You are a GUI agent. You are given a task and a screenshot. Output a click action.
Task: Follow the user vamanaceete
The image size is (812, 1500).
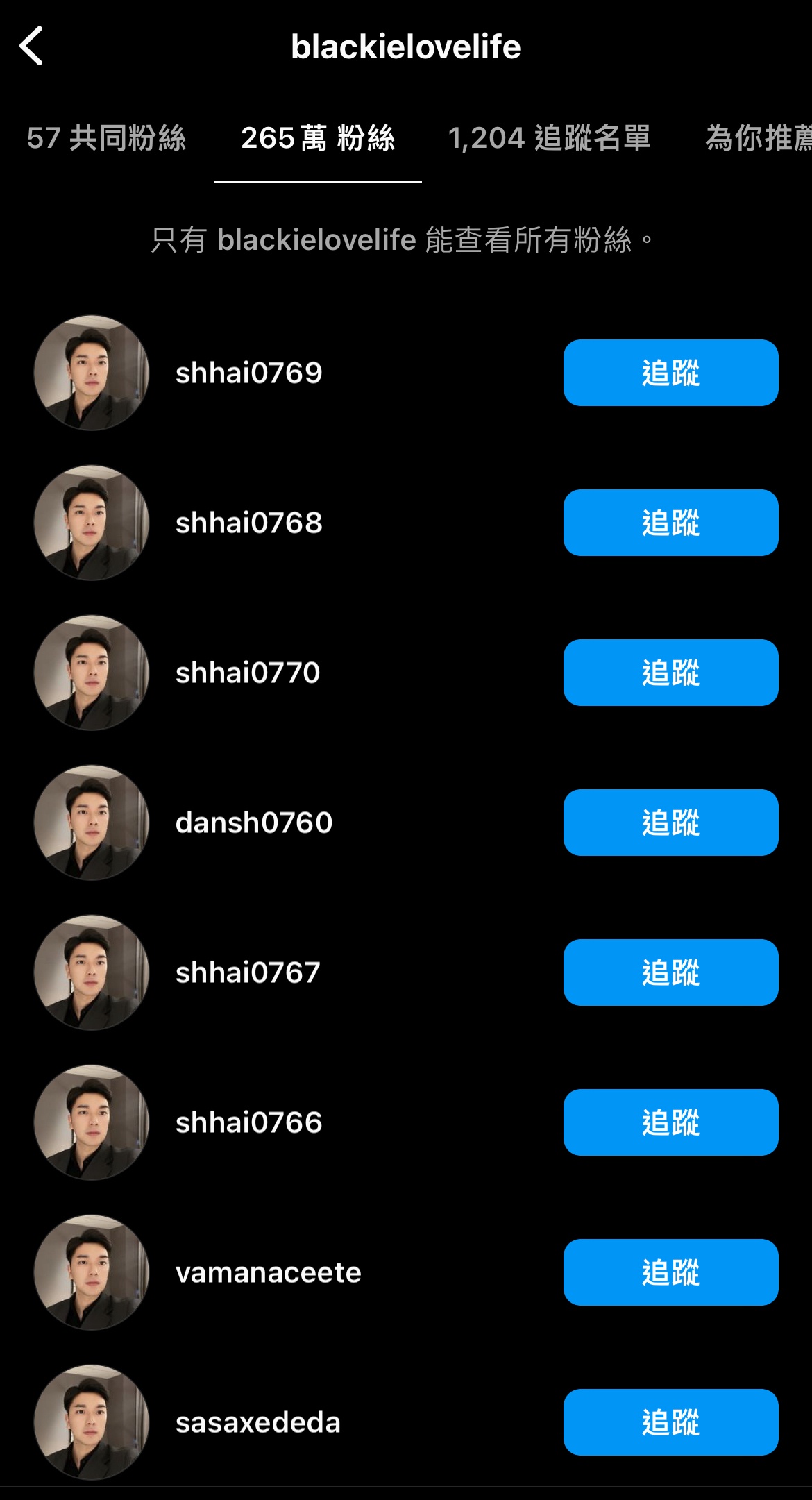coord(670,1272)
